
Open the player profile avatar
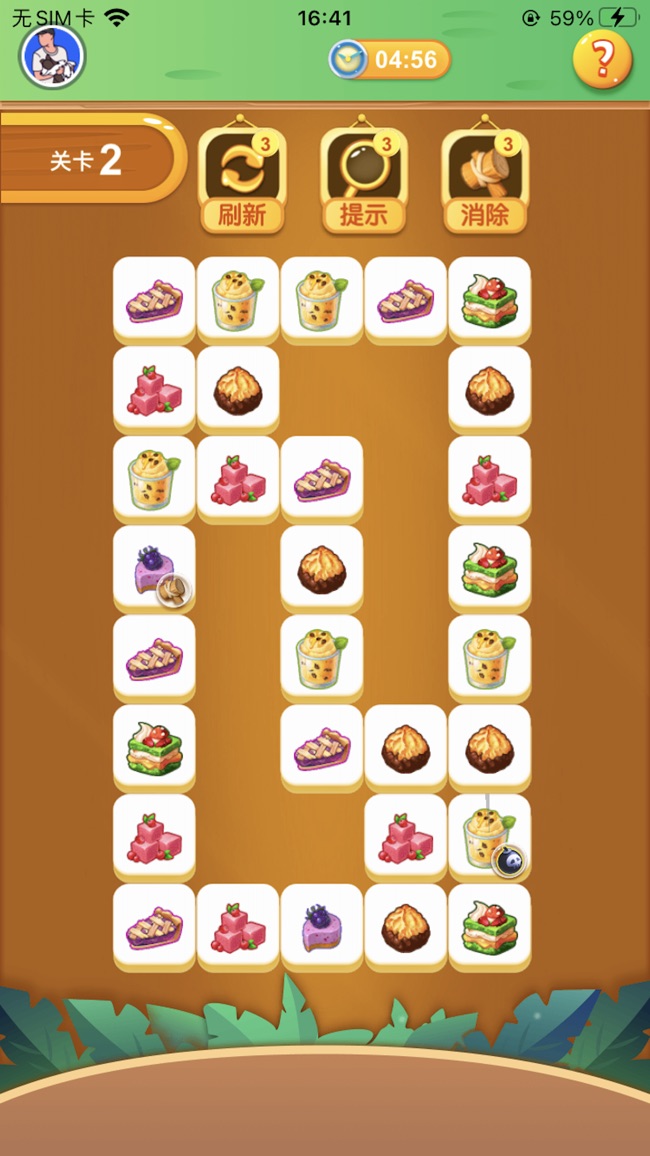click(x=53, y=56)
